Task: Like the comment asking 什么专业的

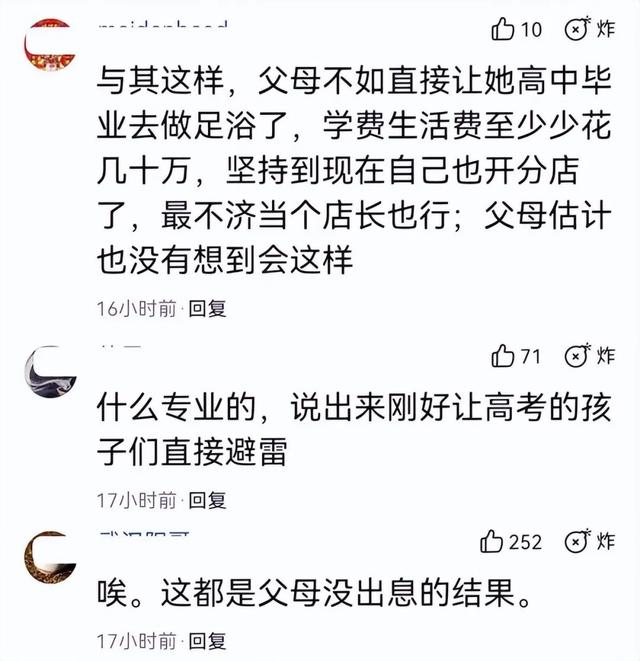Action: point(503,355)
